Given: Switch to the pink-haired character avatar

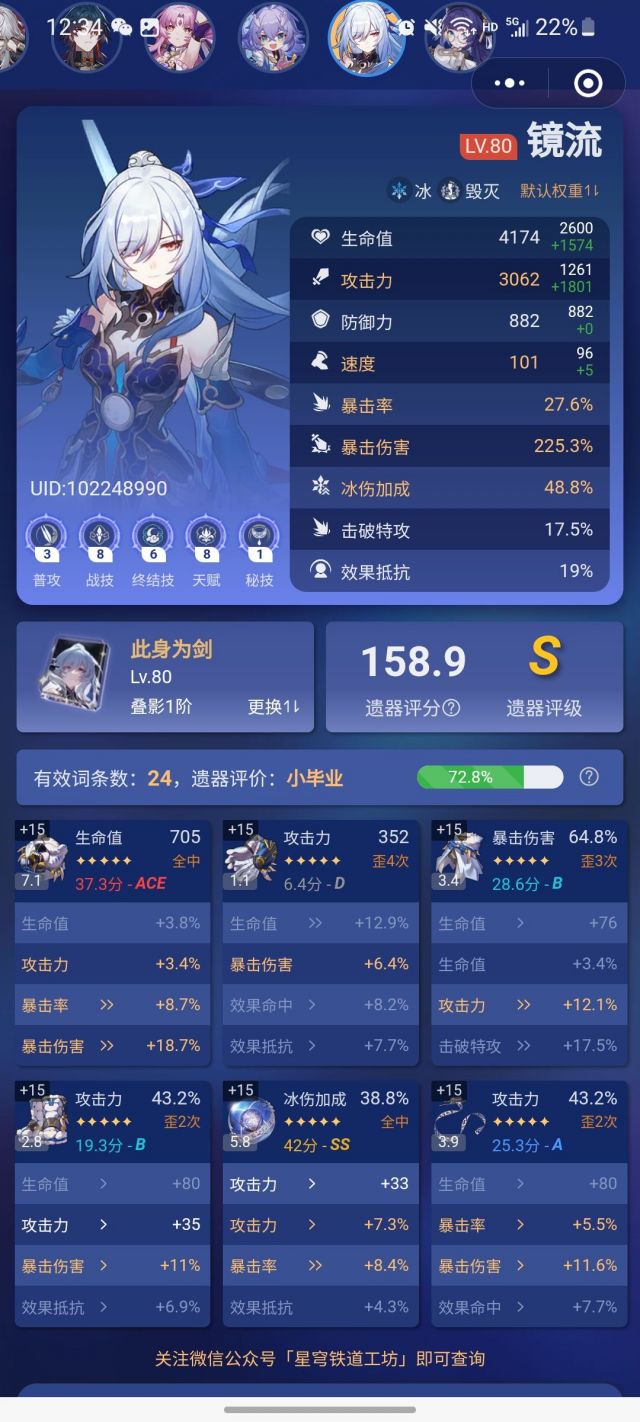Looking at the screenshot, I should coord(180,37).
